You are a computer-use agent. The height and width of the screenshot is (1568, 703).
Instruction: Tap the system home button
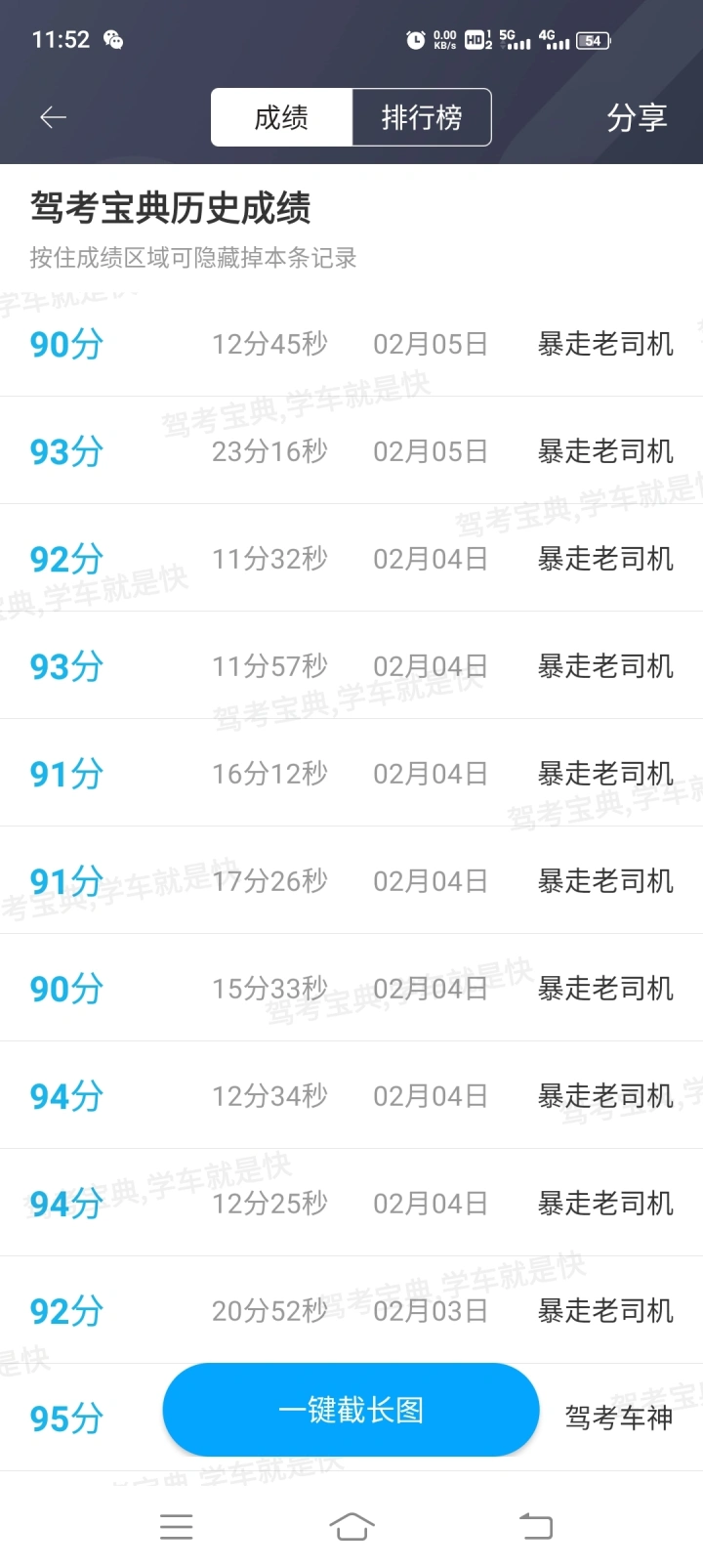351,1526
